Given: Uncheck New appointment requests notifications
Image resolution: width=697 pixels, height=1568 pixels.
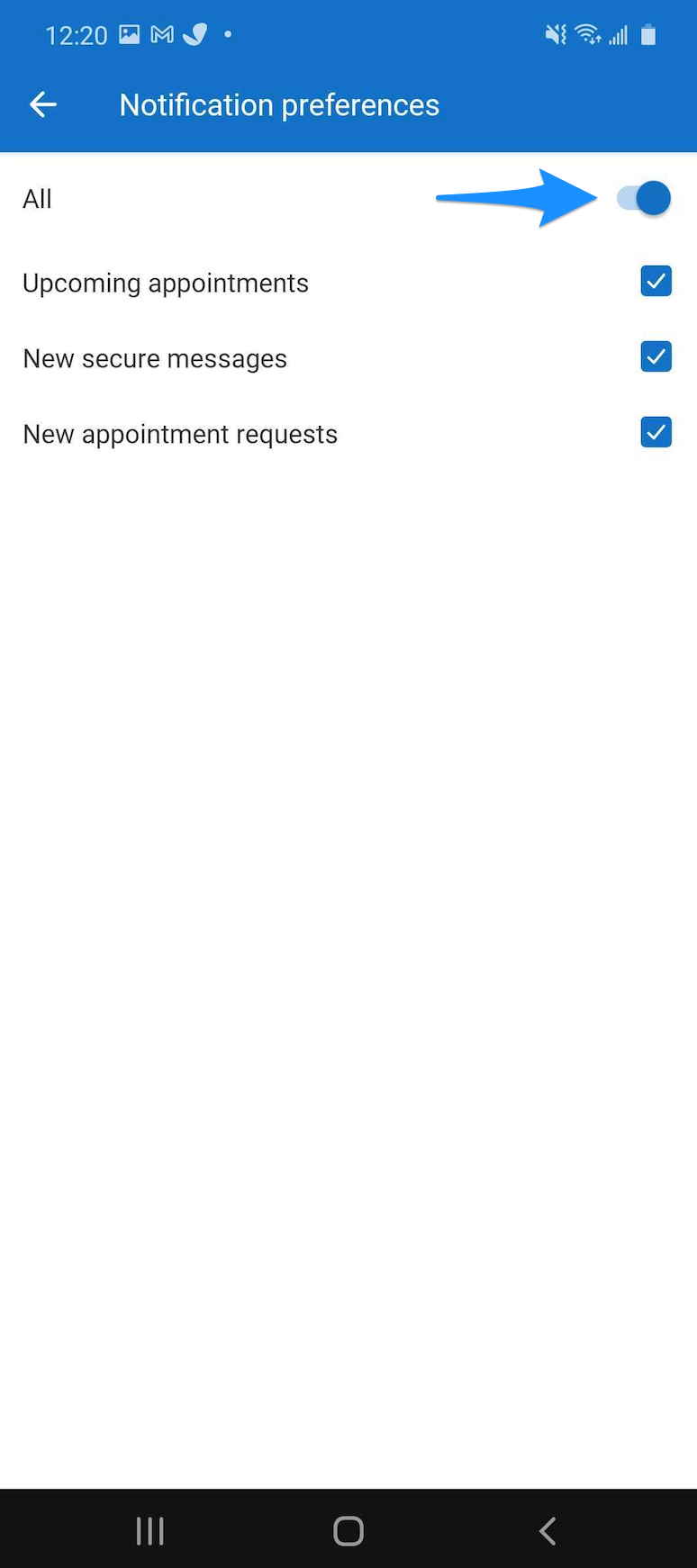Looking at the screenshot, I should click(656, 433).
